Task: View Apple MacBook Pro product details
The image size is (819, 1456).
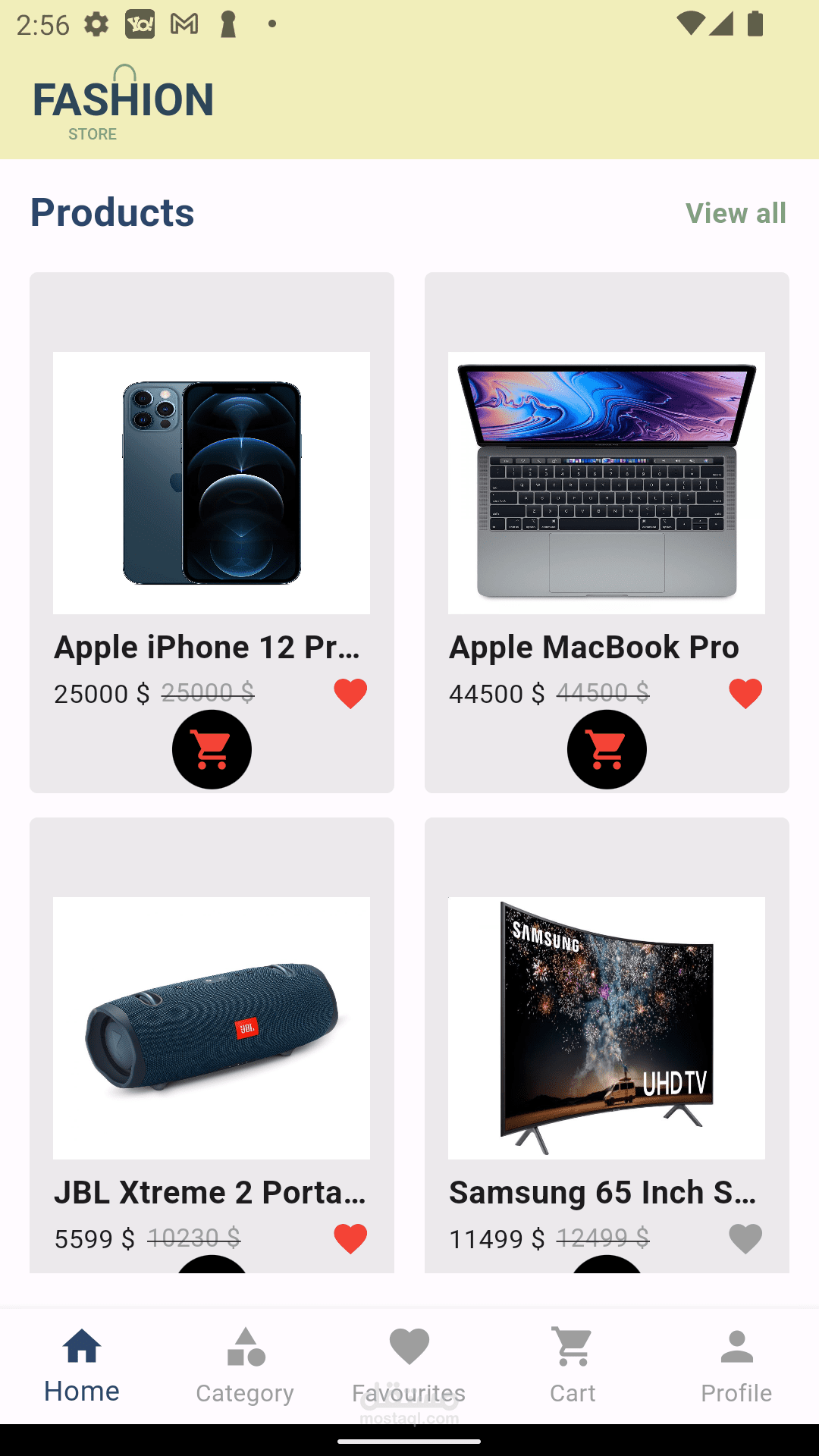Action: coord(607,483)
